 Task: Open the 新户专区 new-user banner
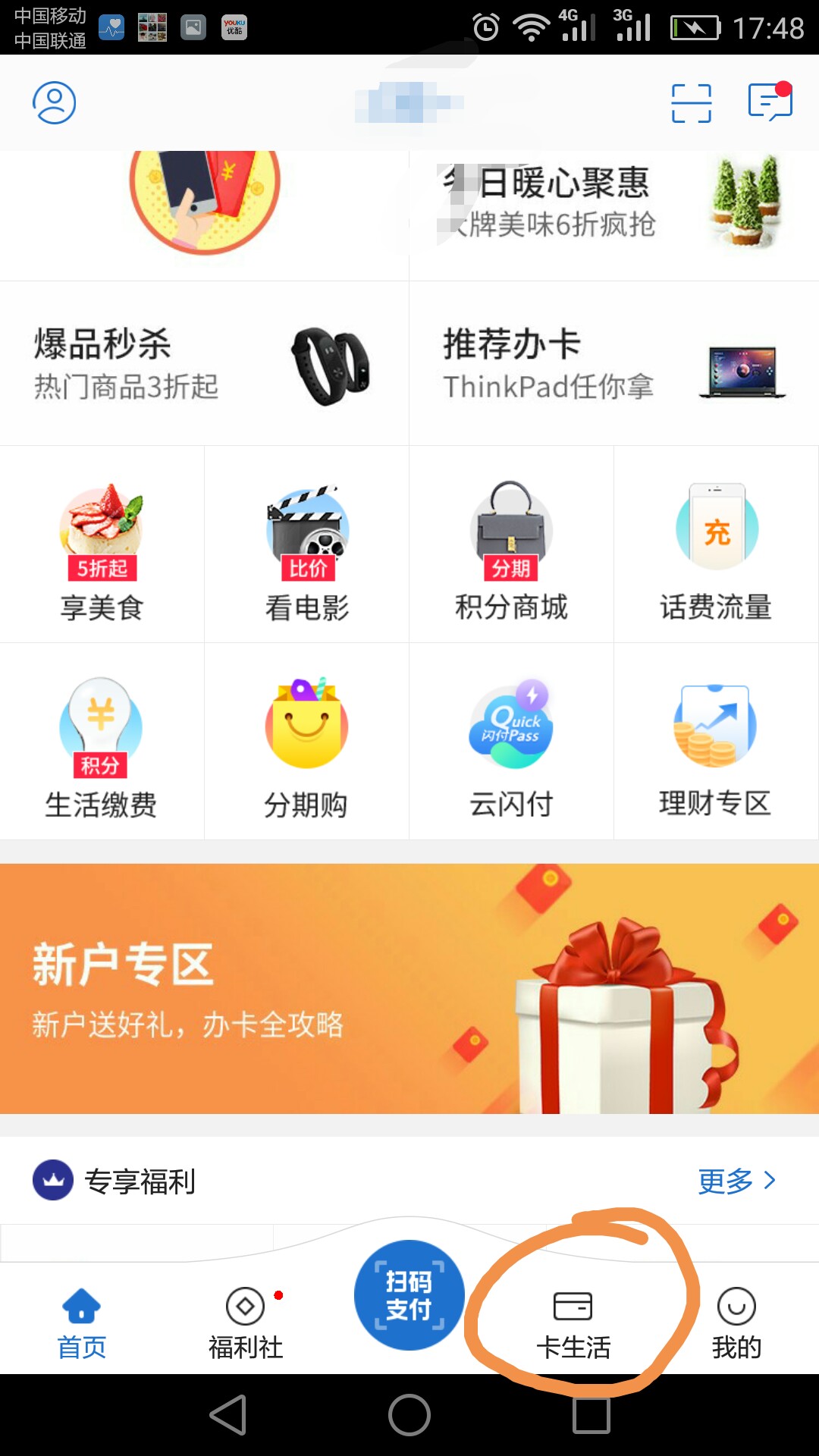(x=409, y=988)
